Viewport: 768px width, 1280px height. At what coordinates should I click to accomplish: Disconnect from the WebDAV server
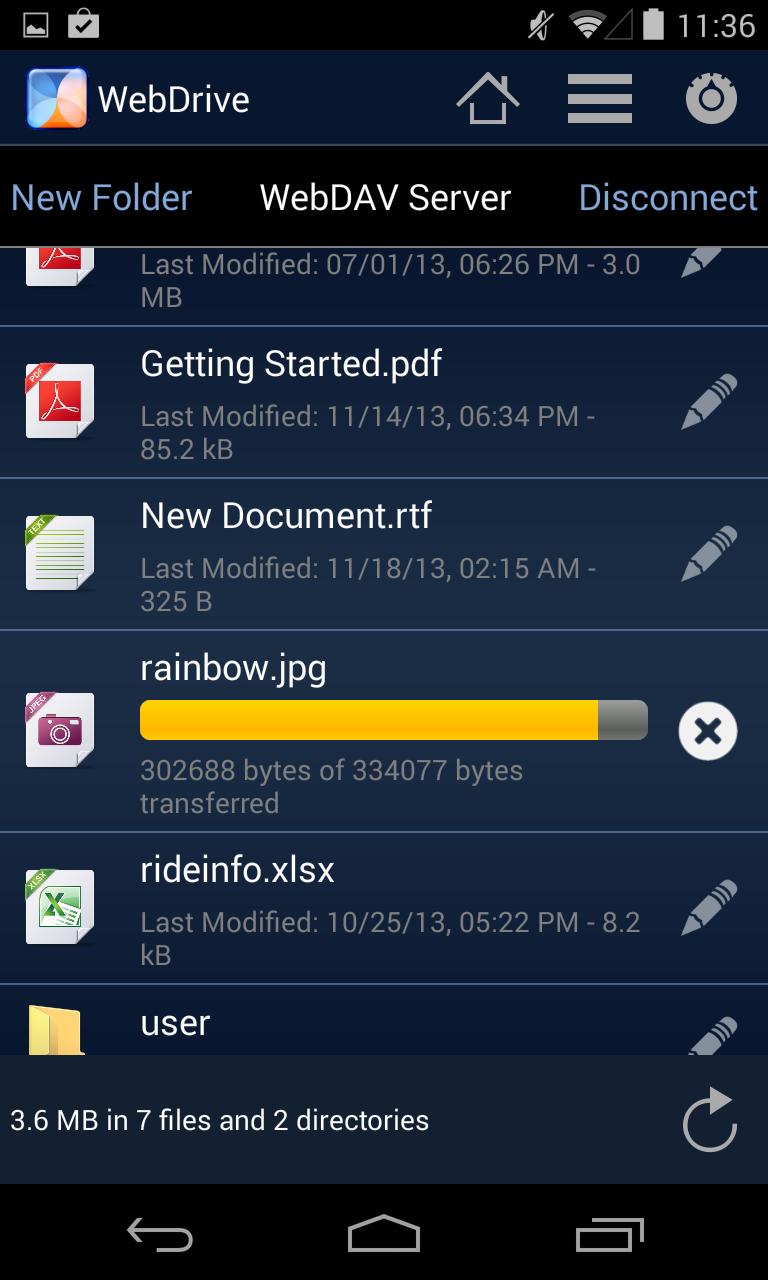click(x=668, y=198)
